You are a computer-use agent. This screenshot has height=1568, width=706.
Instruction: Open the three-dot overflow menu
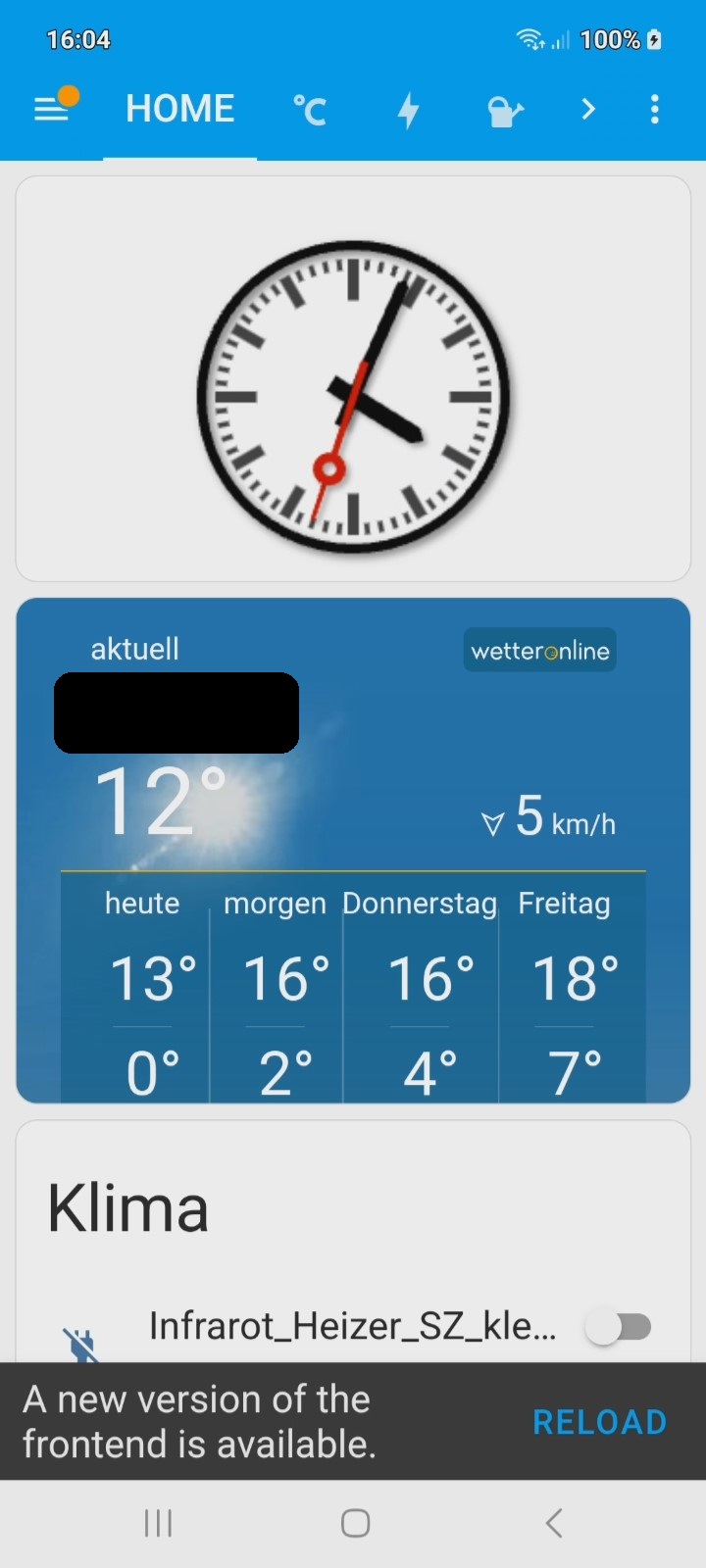click(x=655, y=109)
